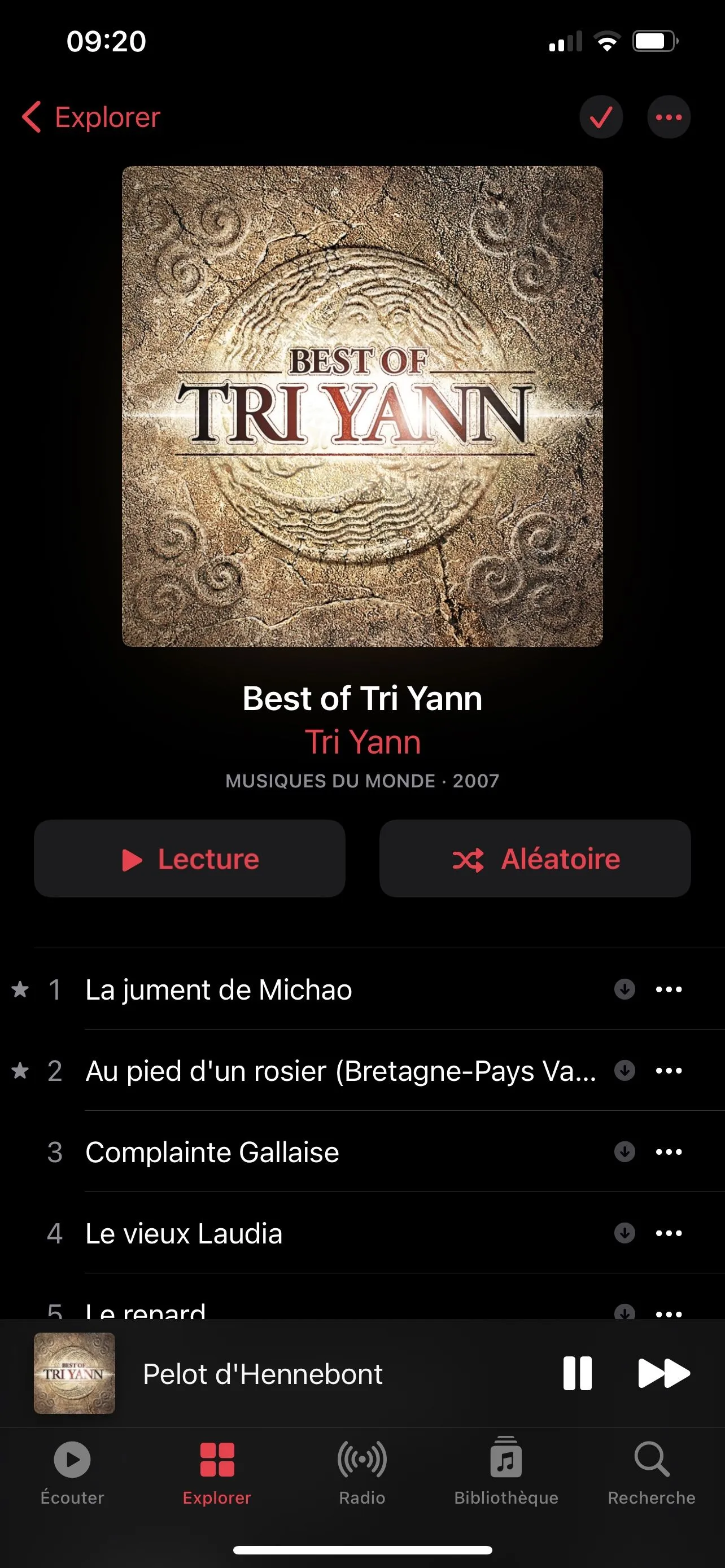Download La jument de Michao
Viewport: 725px width, 1568px height.
click(624, 989)
